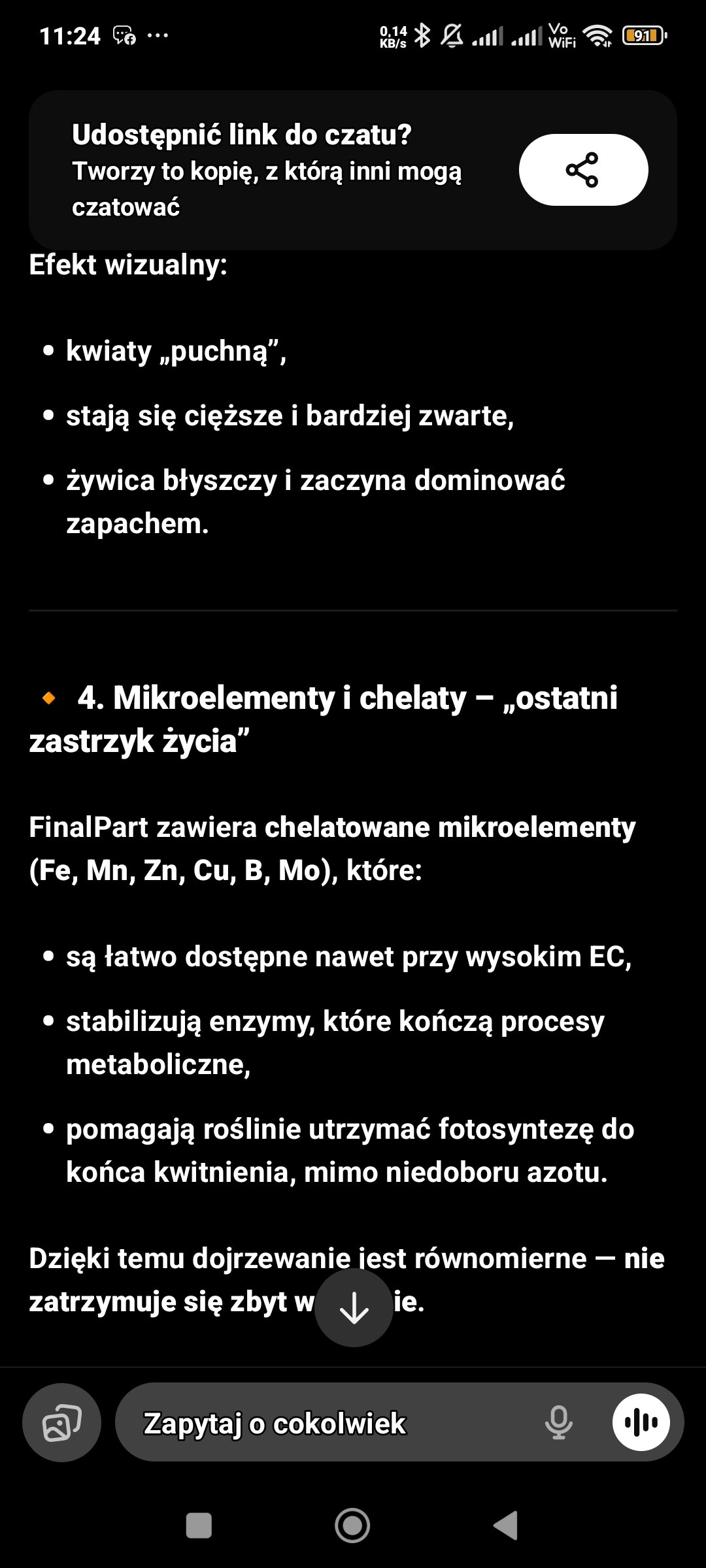Share the chat link

[583, 170]
